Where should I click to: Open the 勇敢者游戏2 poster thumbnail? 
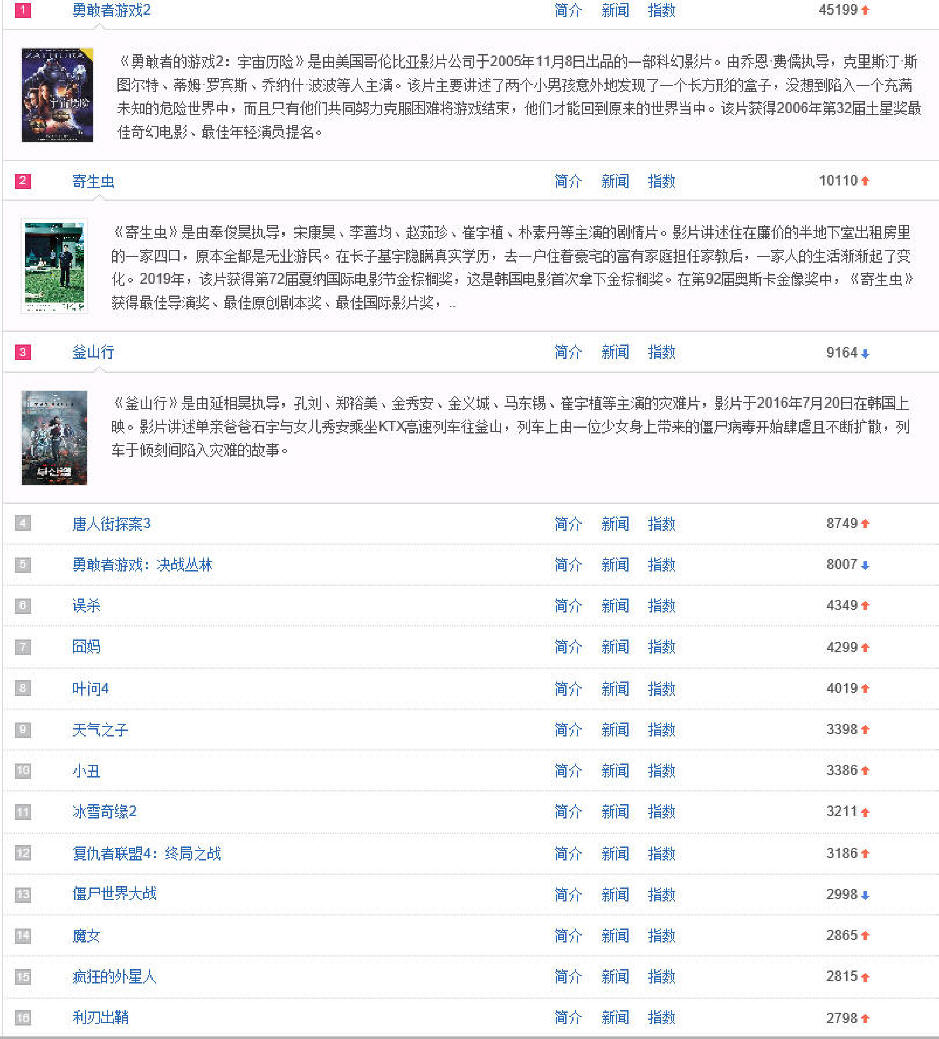click(57, 95)
